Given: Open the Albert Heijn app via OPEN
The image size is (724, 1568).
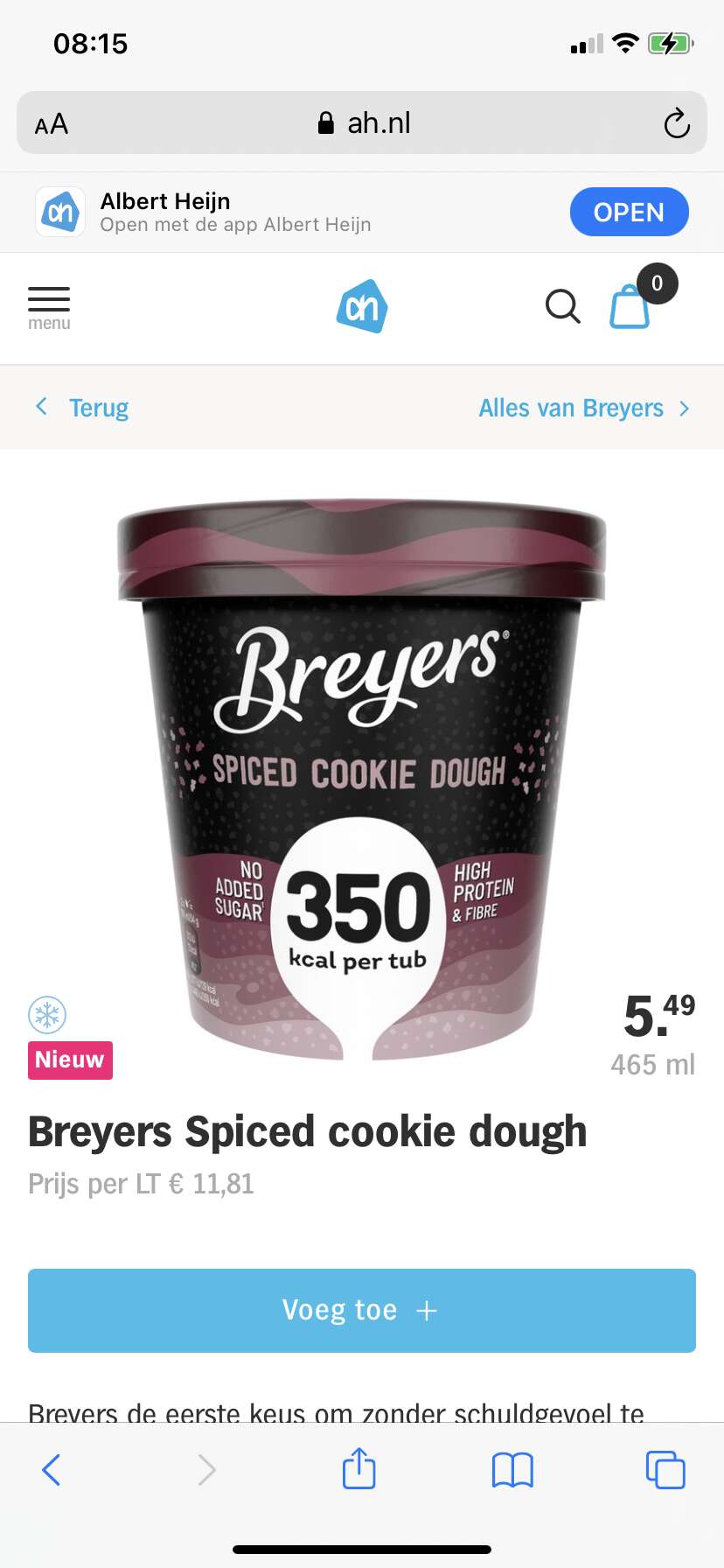Looking at the screenshot, I should [x=629, y=212].
